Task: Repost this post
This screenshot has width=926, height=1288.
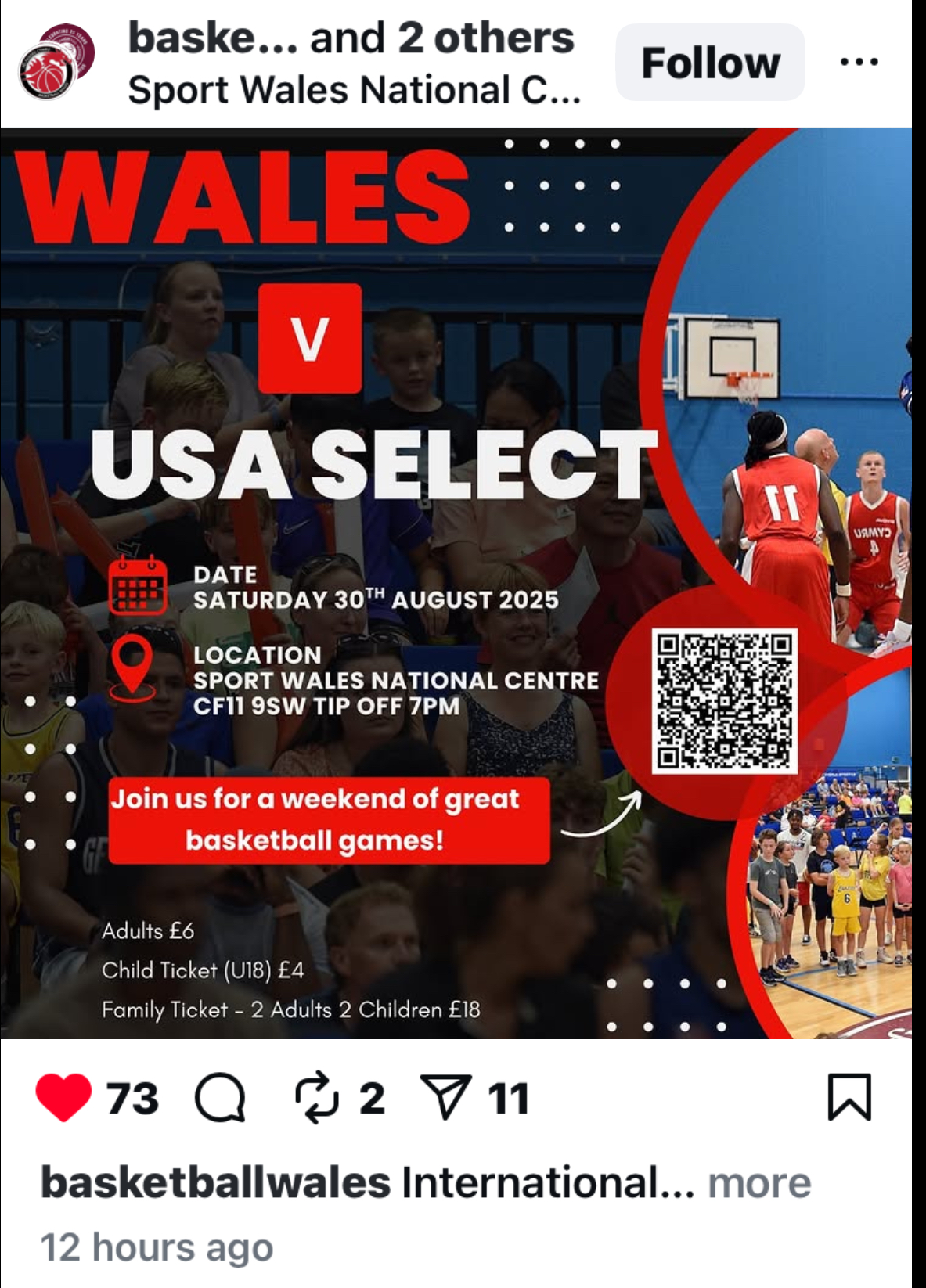Action: (x=316, y=1097)
